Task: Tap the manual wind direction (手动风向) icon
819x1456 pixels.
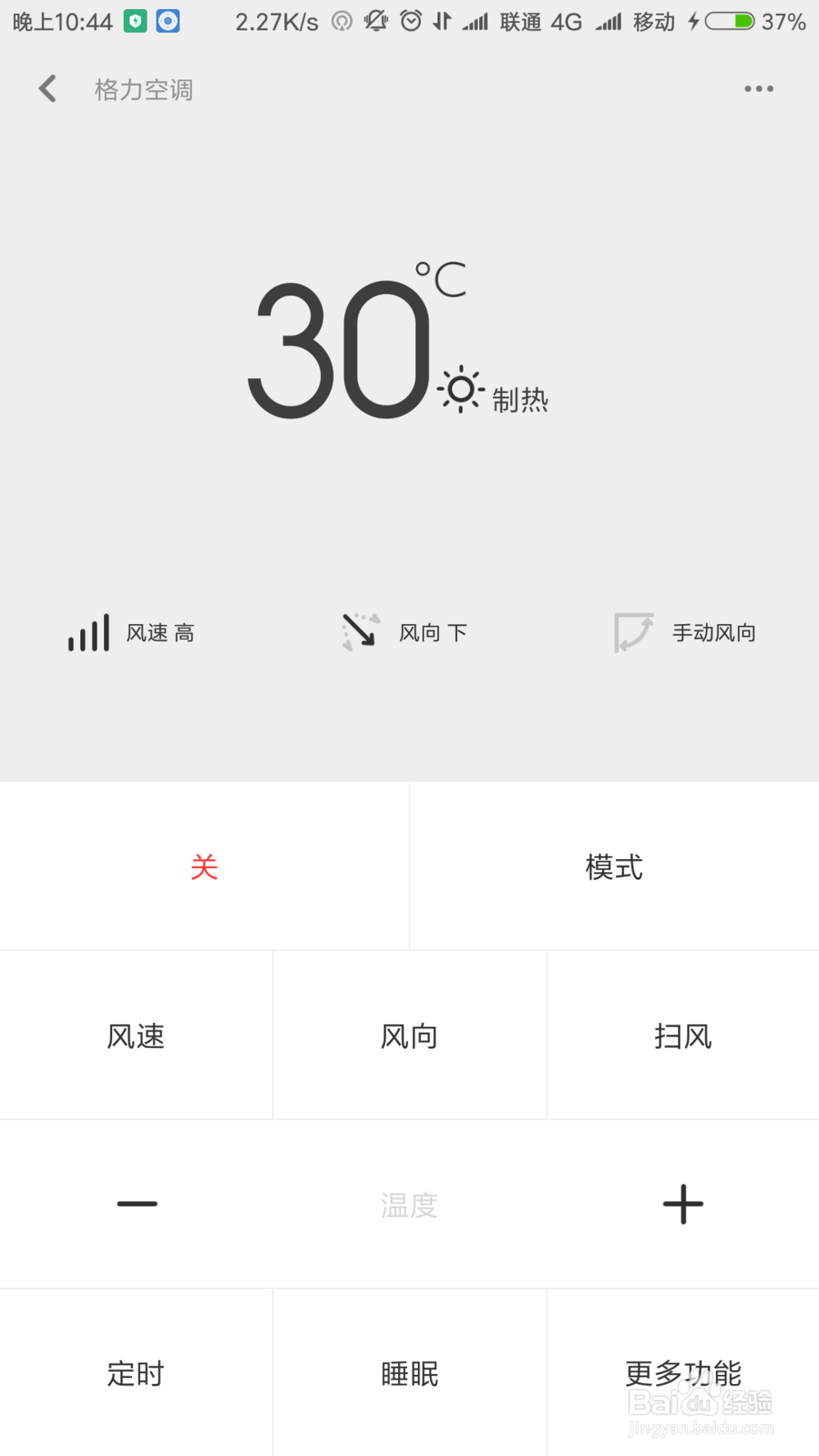Action: pos(632,632)
